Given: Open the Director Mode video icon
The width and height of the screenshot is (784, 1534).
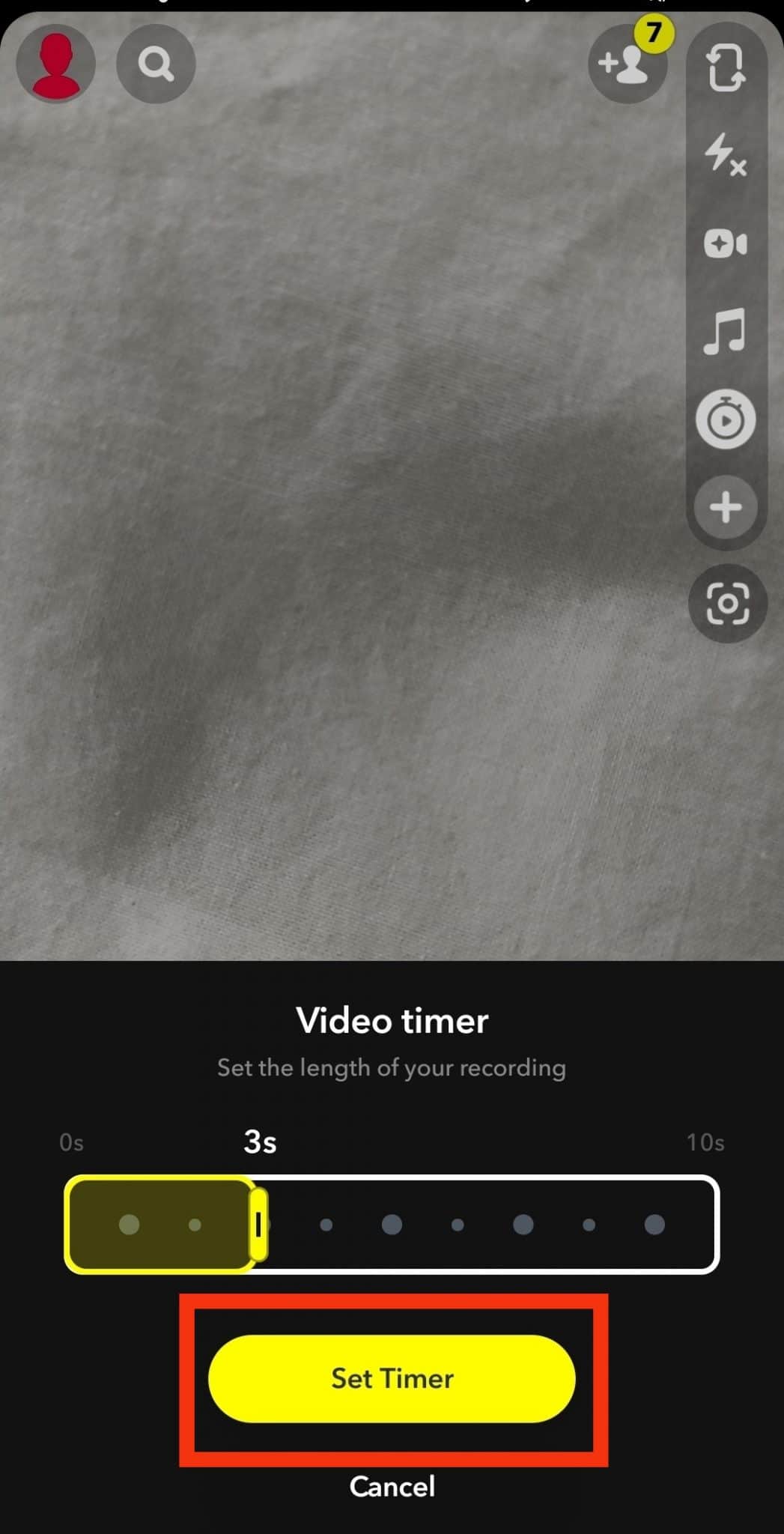Looking at the screenshot, I should (x=726, y=244).
